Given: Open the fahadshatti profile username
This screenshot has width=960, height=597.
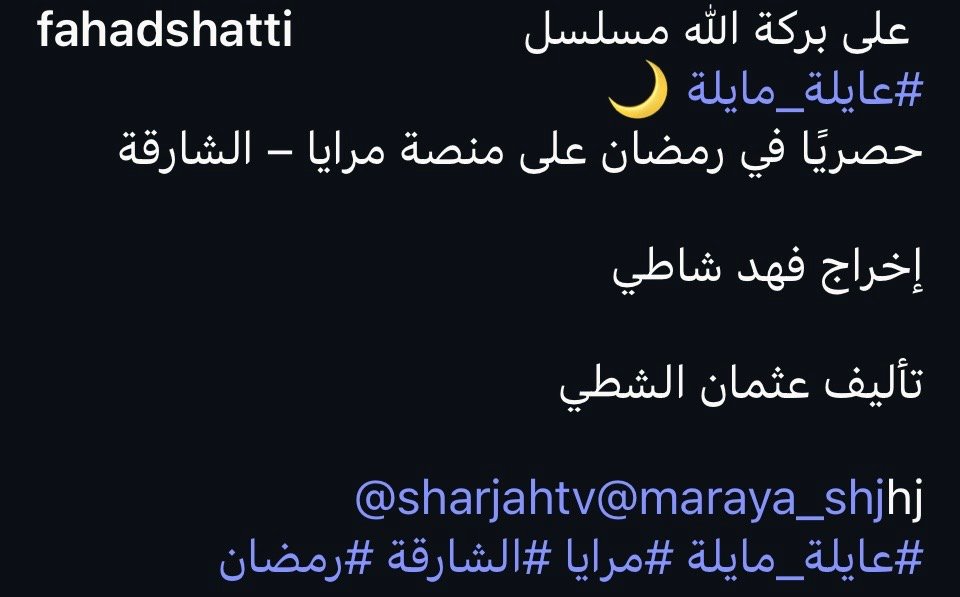Looking at the screenshot, I should 163,32.
